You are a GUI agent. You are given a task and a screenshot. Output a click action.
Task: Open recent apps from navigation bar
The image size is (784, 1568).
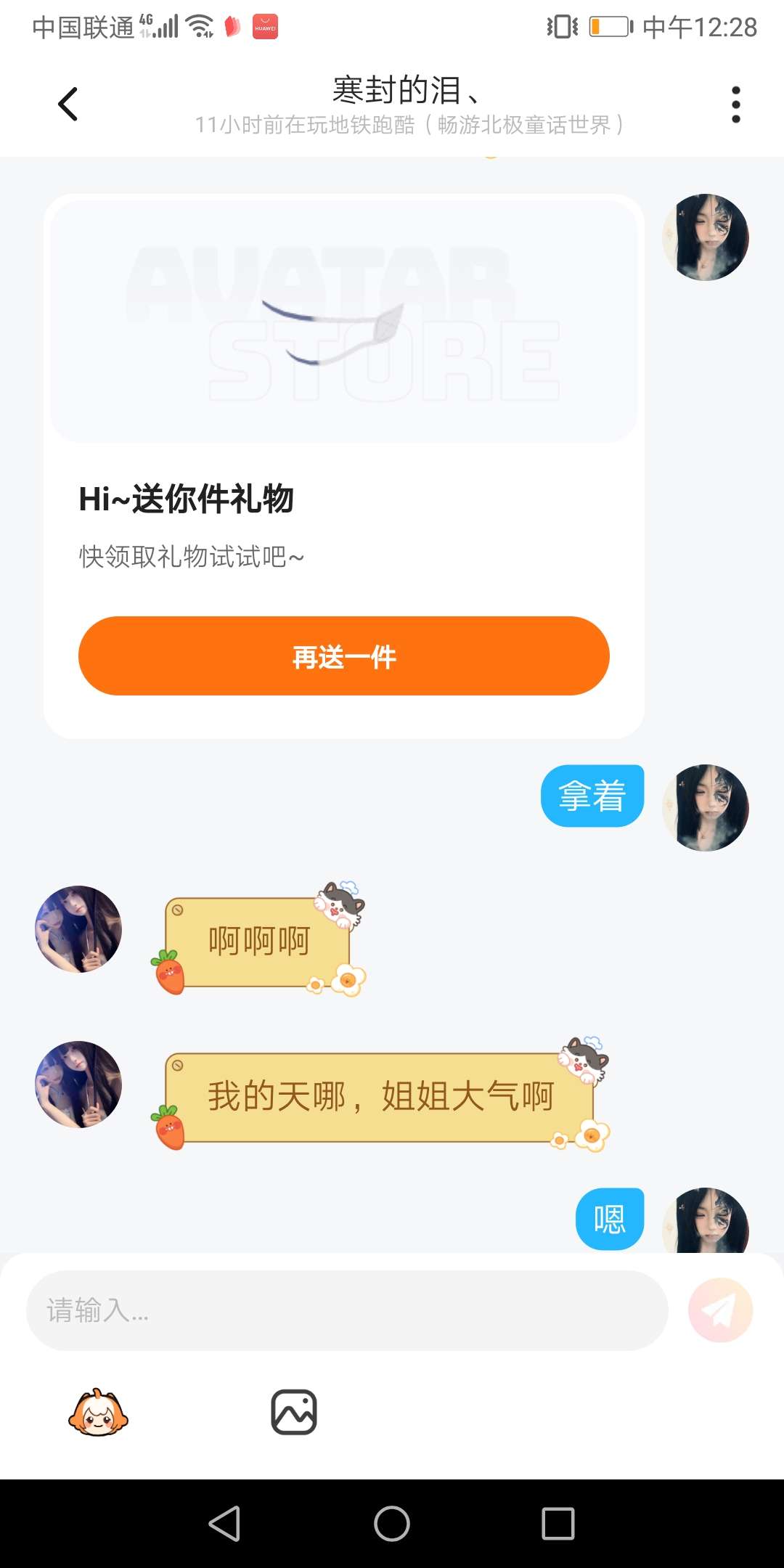pos(558,1523)
